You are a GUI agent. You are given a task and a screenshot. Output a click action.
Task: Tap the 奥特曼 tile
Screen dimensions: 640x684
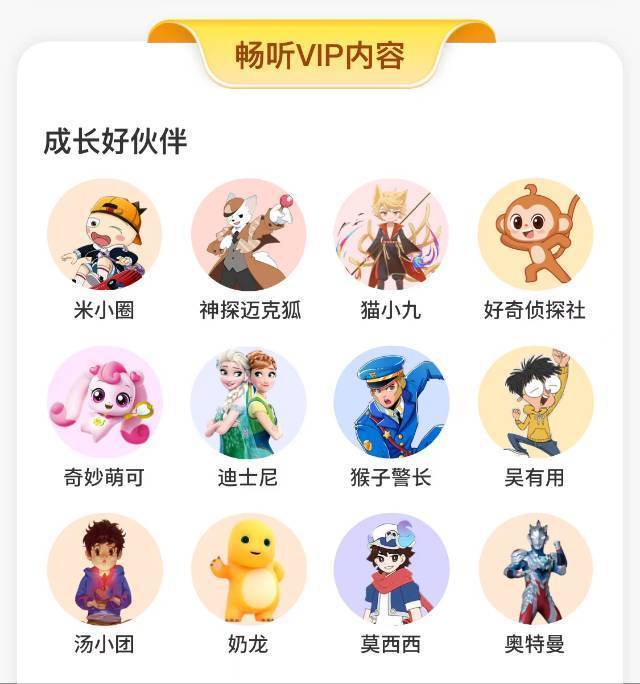[x=535, y=570]
